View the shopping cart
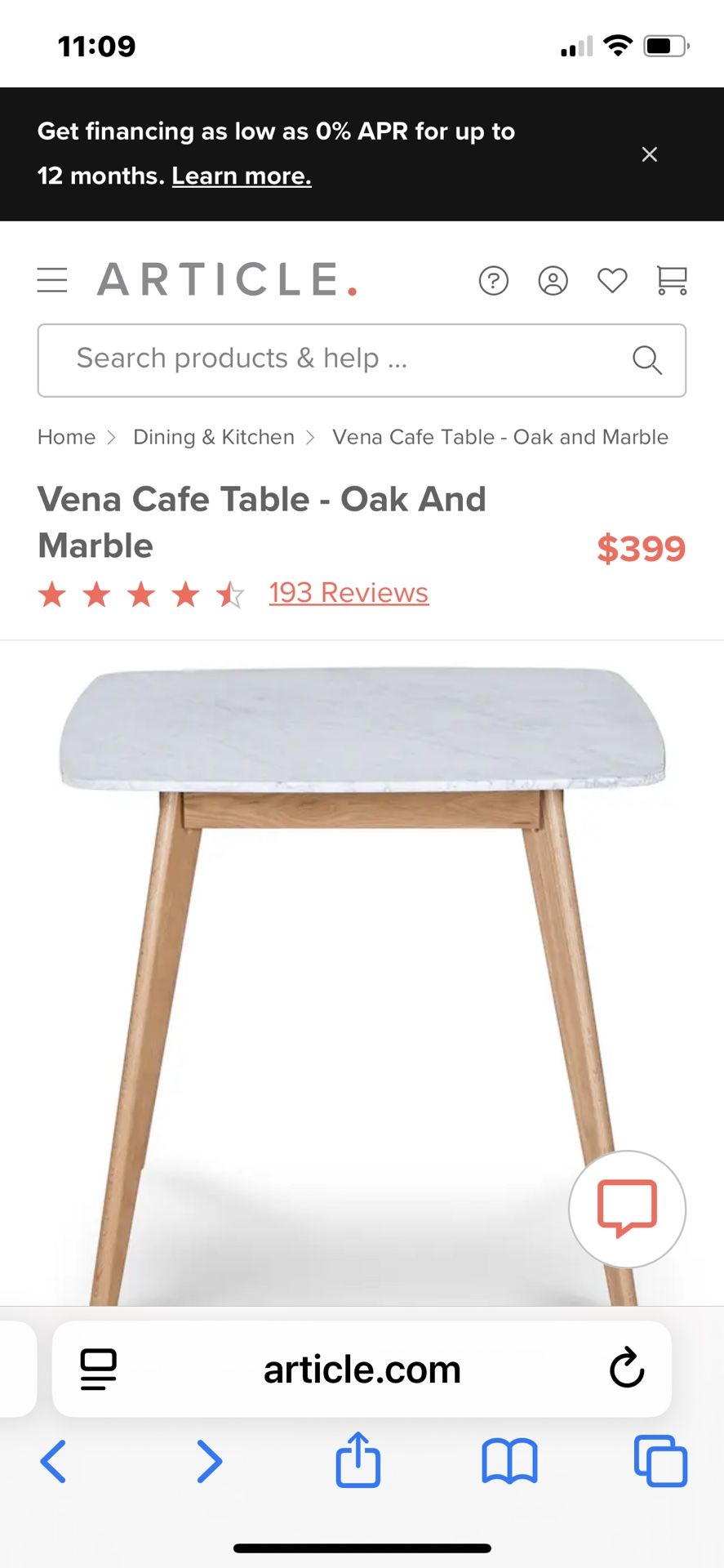This screenshot has height=1568, width=724. point(672,281)
